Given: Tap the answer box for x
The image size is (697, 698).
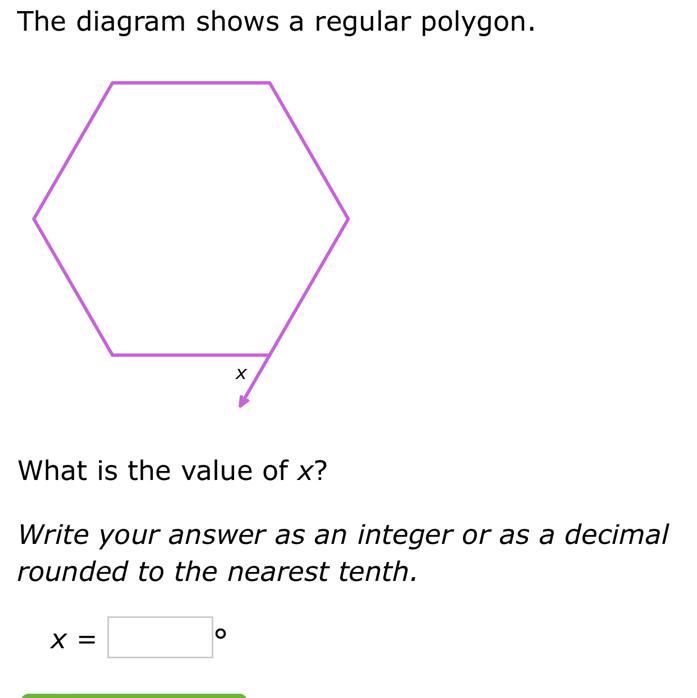Looking at the screenshot, I should 160,637.
